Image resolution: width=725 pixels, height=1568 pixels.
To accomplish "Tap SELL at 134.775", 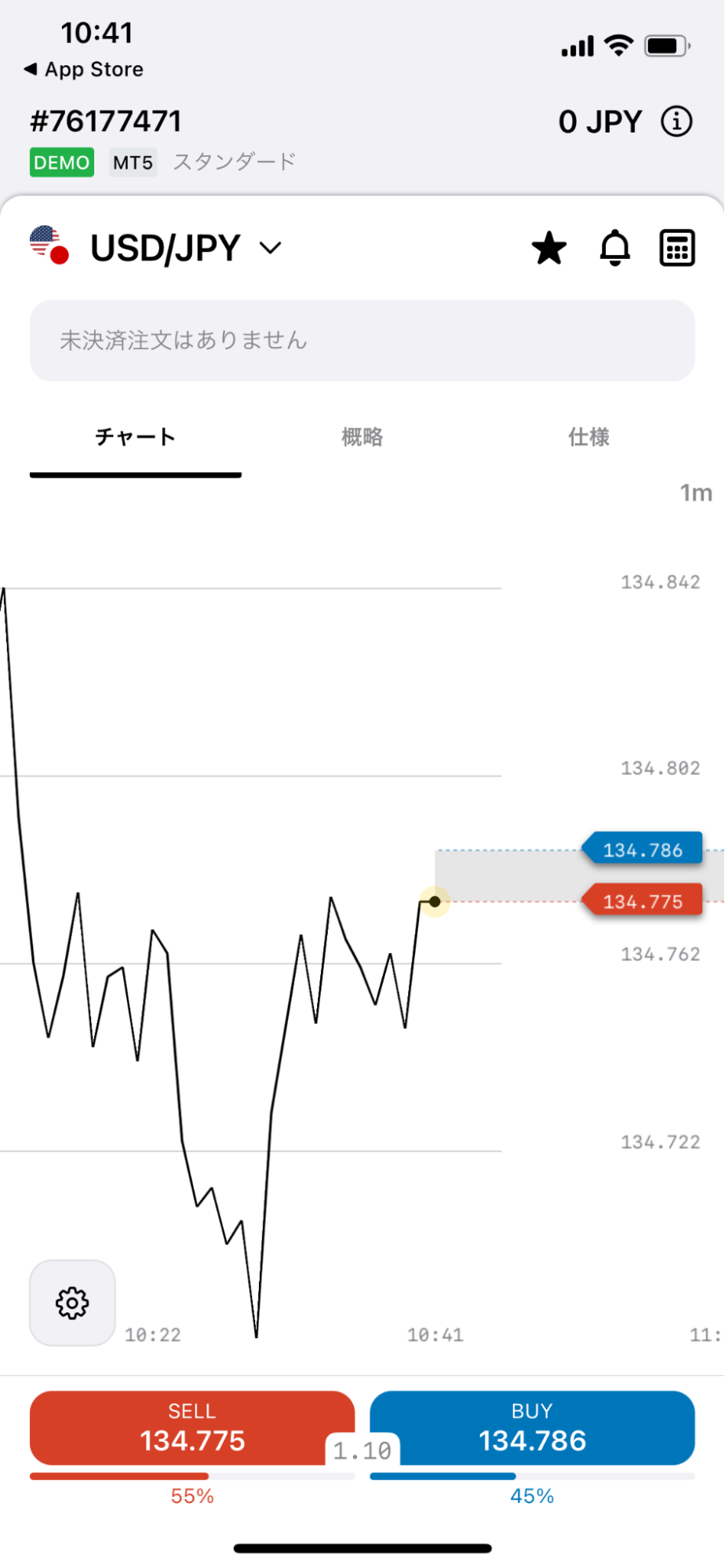I will tap(191, 1428).
